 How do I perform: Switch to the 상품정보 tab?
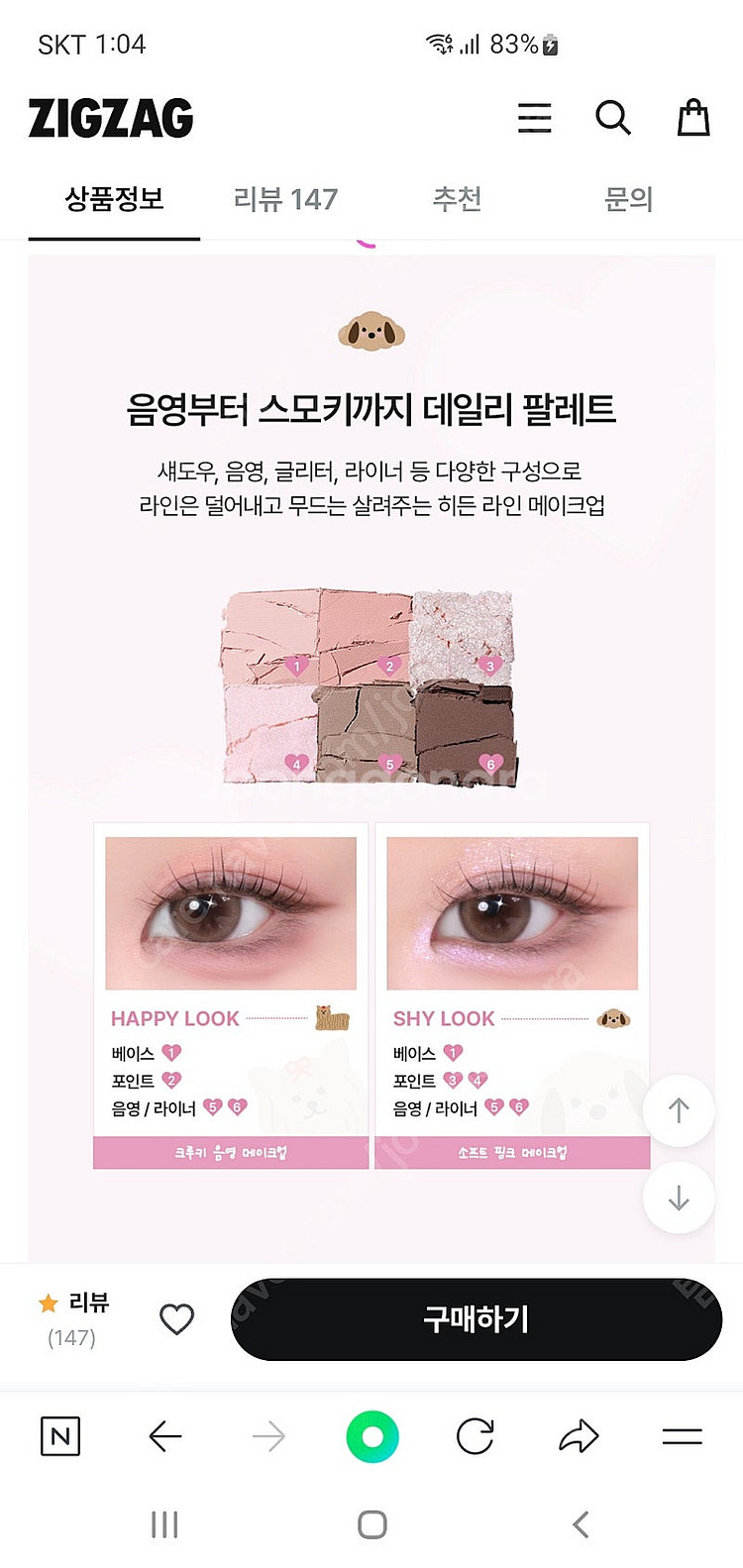[114, 199]
